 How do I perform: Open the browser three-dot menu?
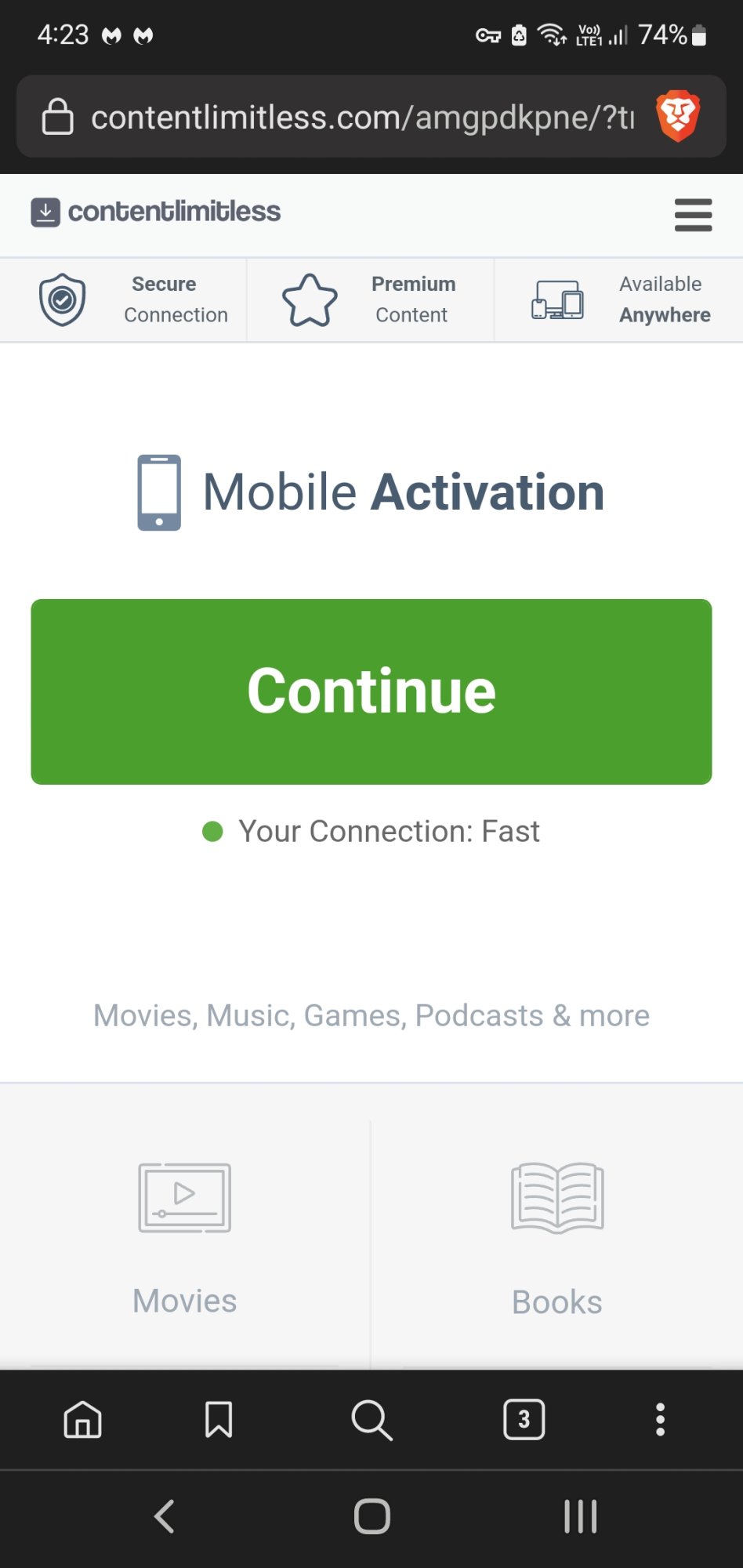pyautogui.click(x=661, y=1419)
